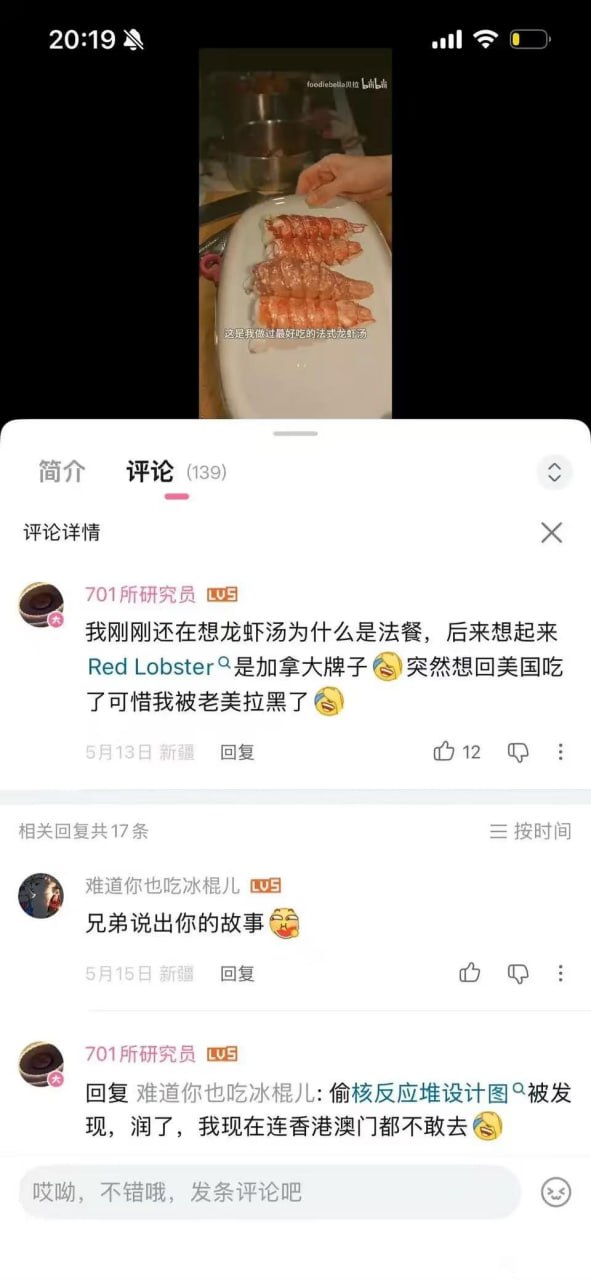The image size is (591, 1280).
Task: Open the emoji picker beside the comment box
Action: pos(556,1192)
